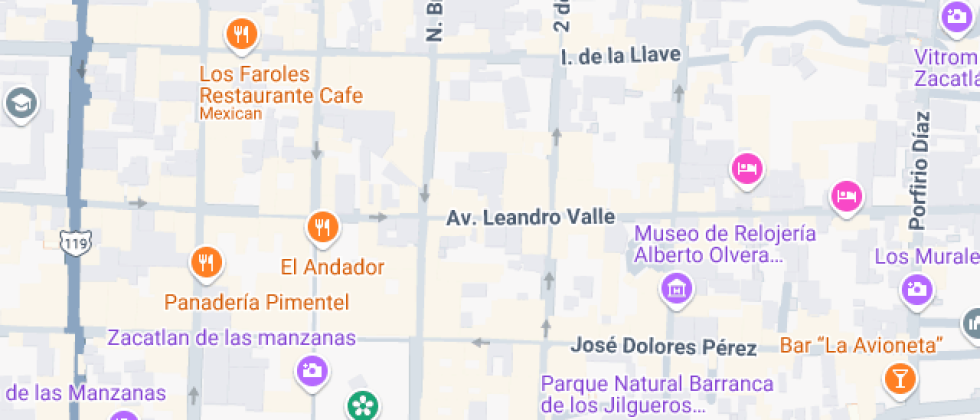
Task: Open Museo de Relojería Alberto Olvera marker
Action: (x=677, y=288)
